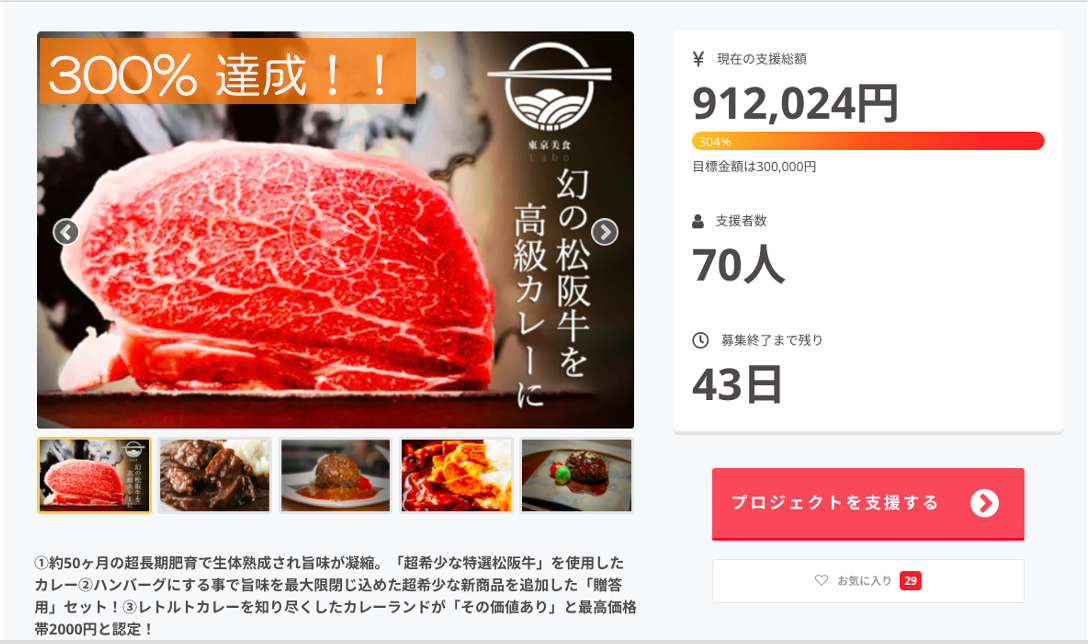
Task: Select the hamburg steak on white plate thumbnail
Action: (x=335, y=475)
